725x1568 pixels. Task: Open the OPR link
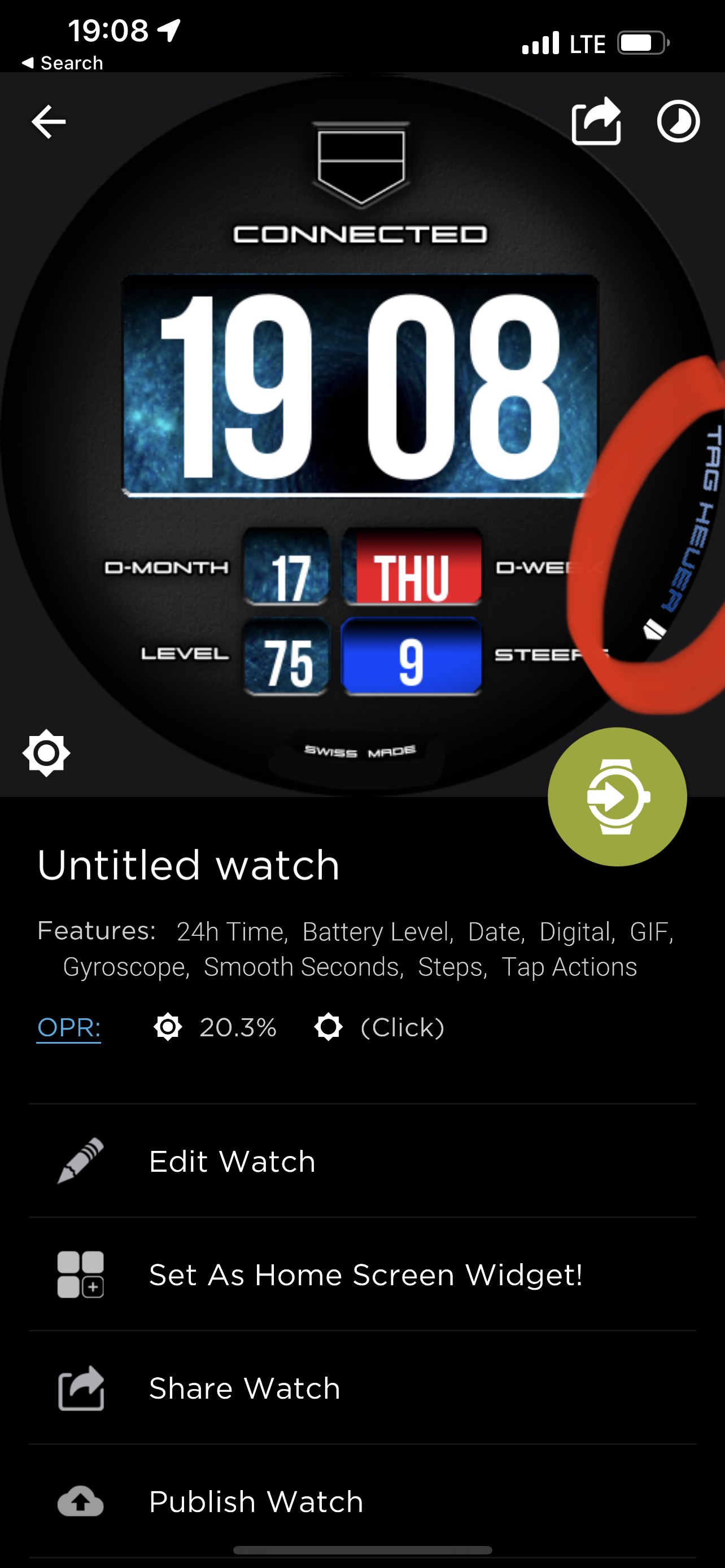click(69, 1027)
